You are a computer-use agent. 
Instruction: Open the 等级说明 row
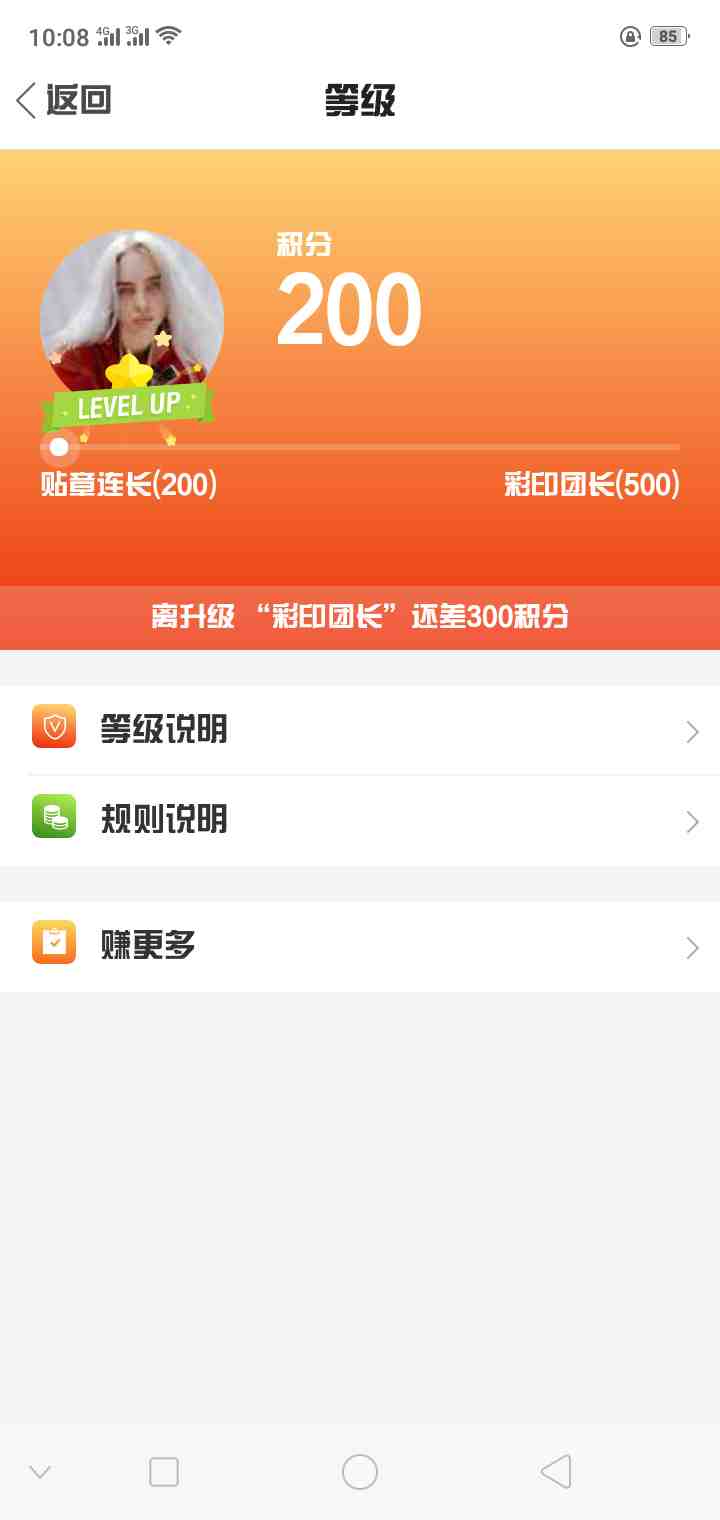[x=360, y=730]
